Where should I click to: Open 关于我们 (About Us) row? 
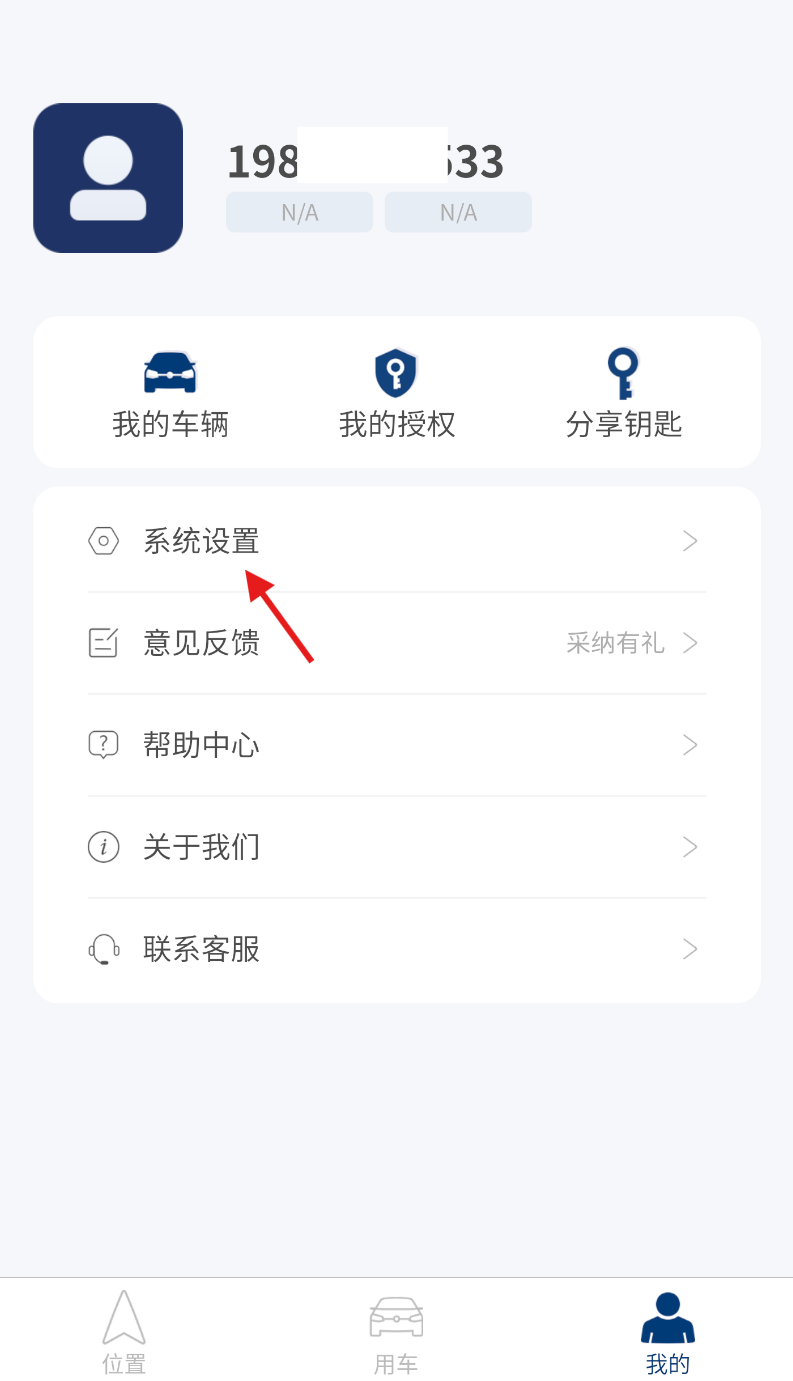(396, 847)
